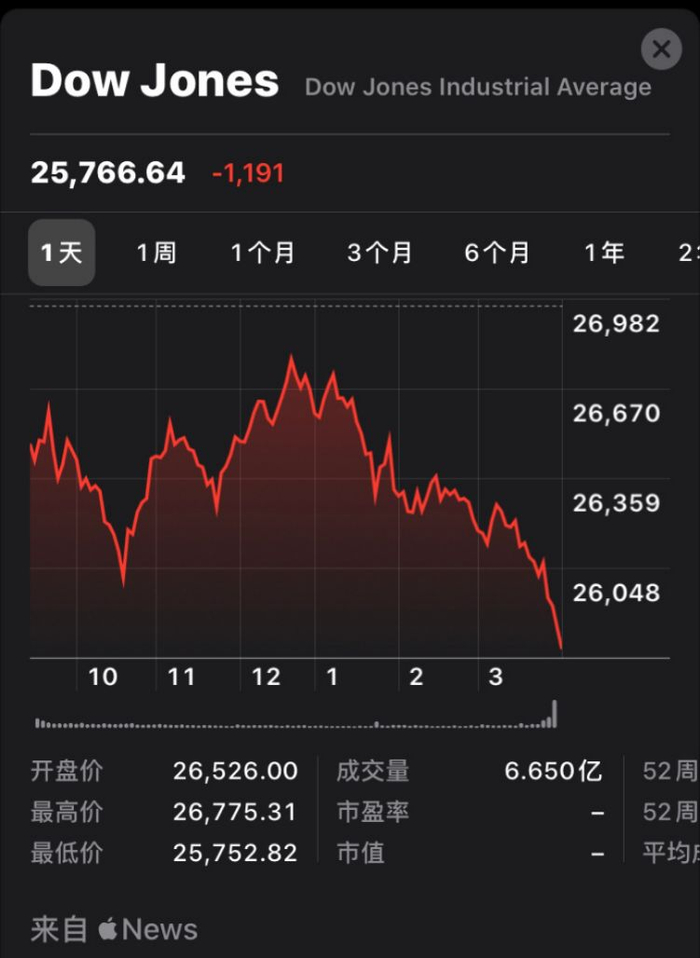700x958 pixels.
Task: Close the Dow Jones detail sheet
Action: click(x=661, y=49)
